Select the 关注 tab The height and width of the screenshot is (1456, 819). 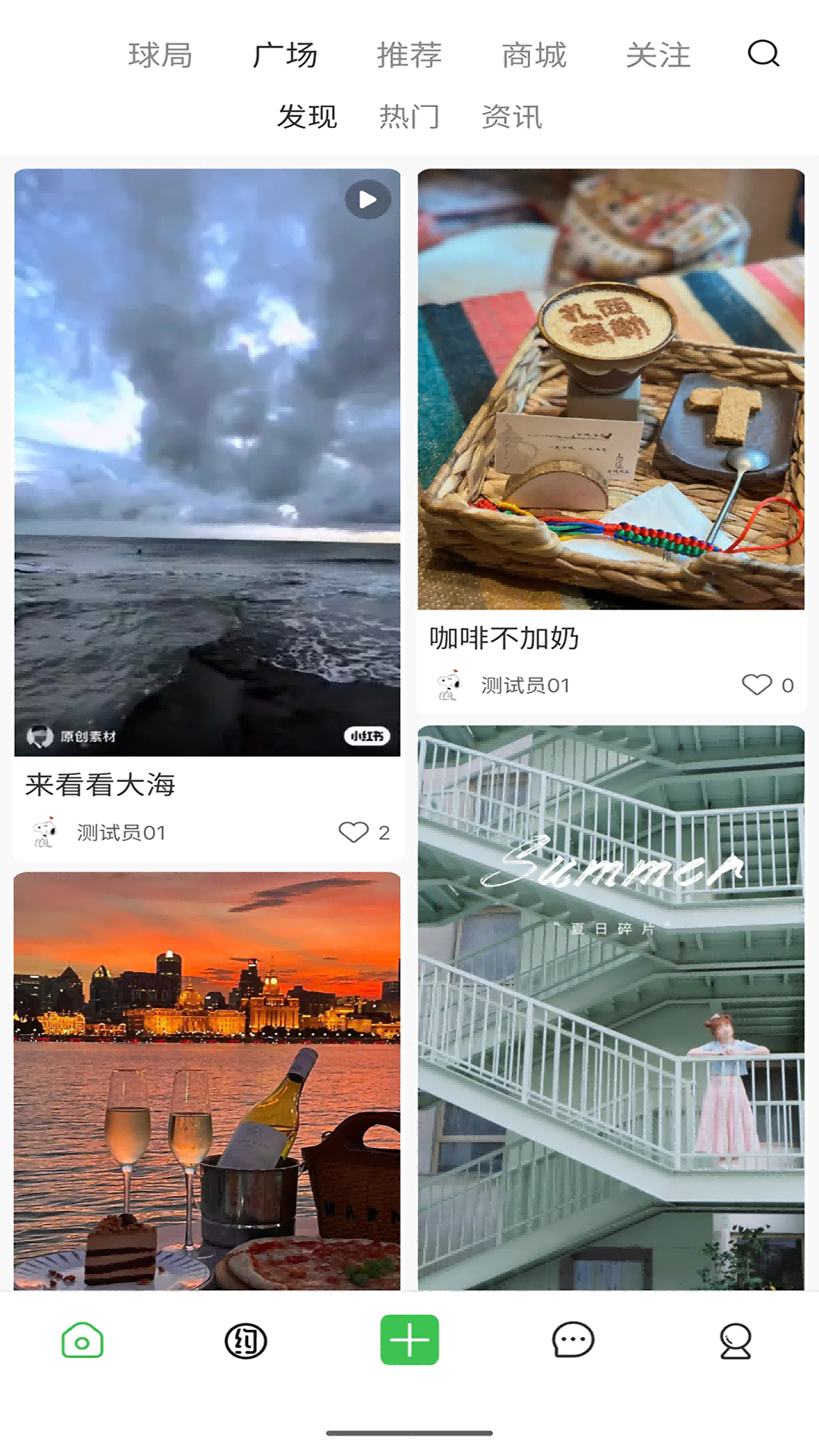pos(658,55)
